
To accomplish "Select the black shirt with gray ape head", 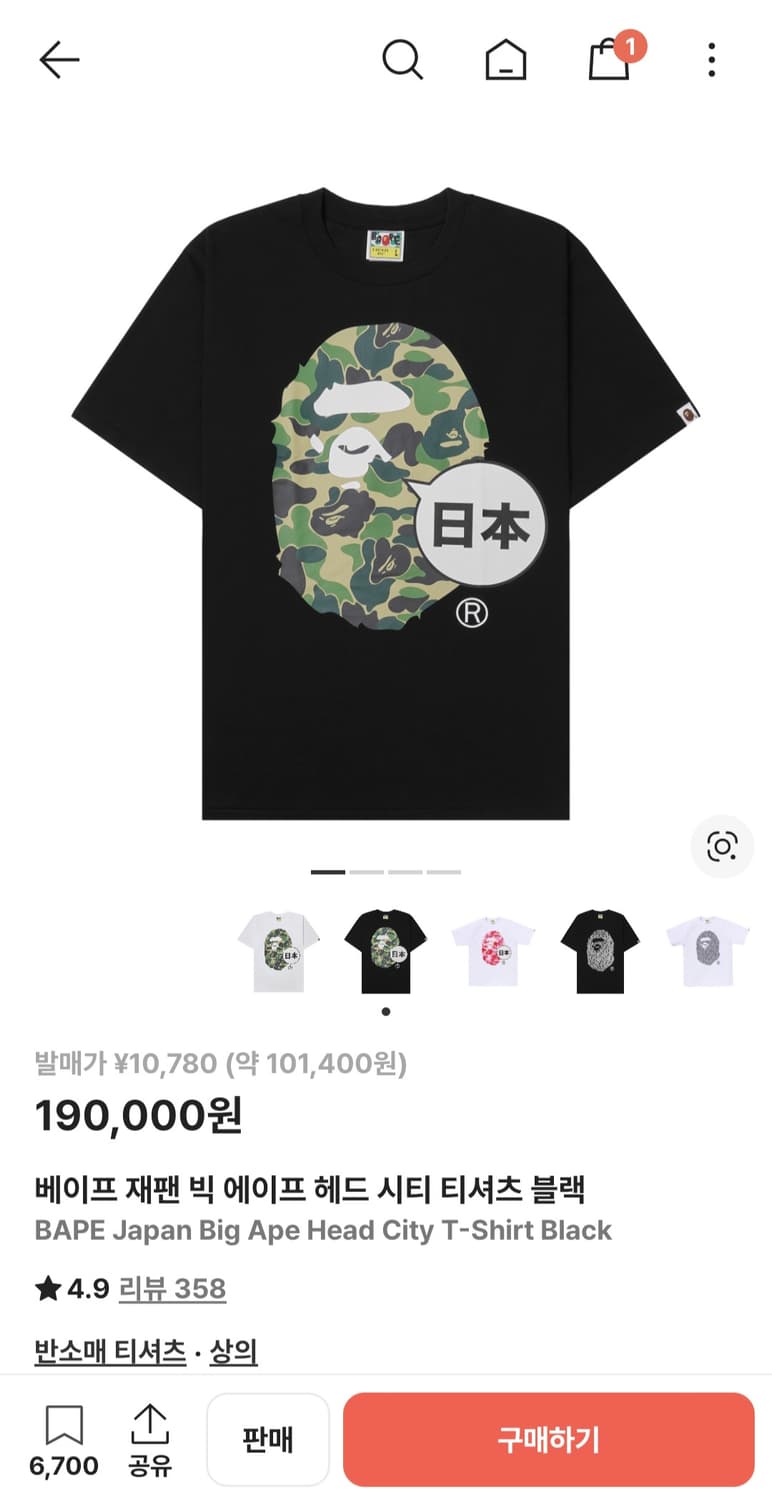I will [600, 951].
